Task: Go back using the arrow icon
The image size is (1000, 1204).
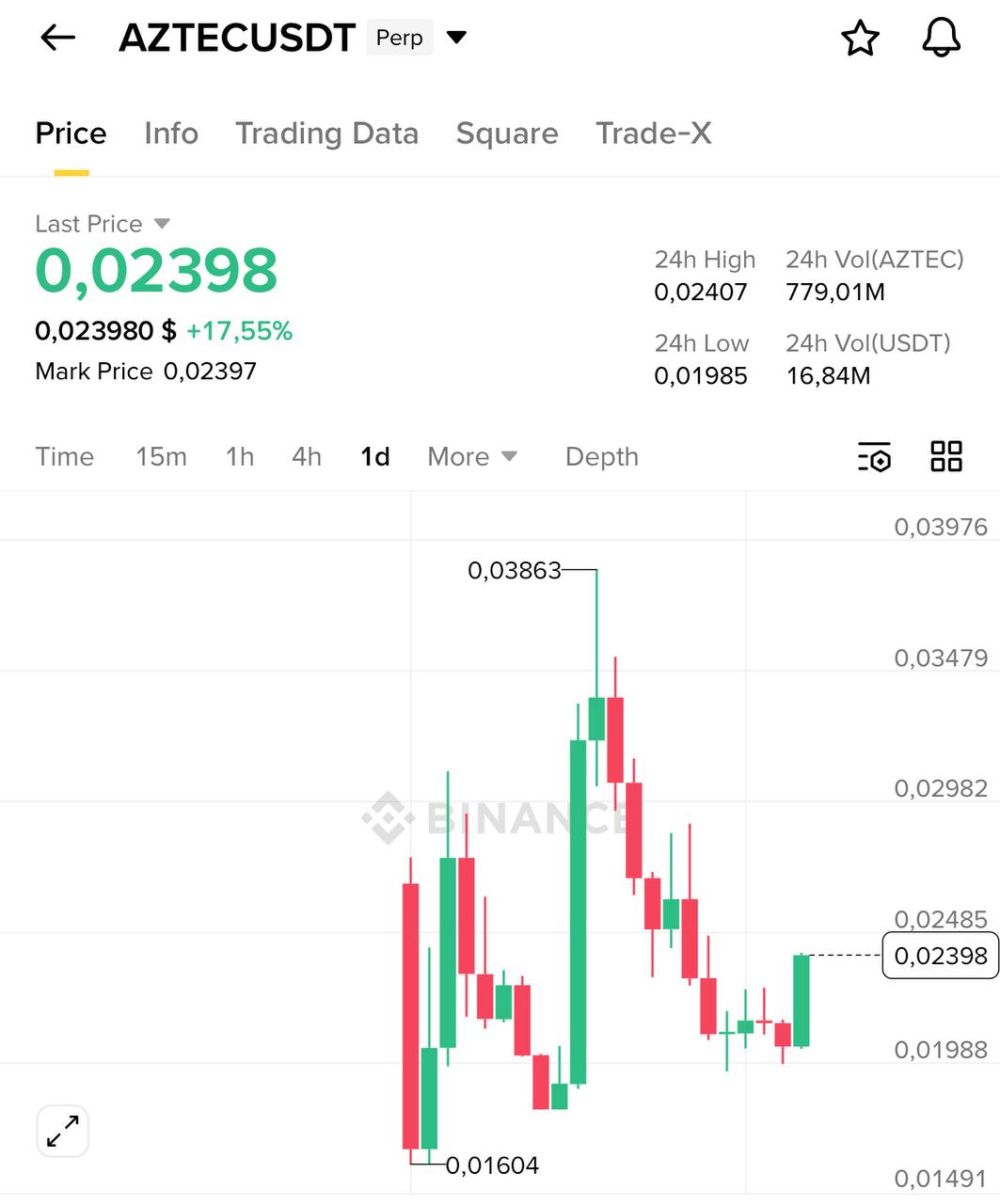Action: point(58,38)
